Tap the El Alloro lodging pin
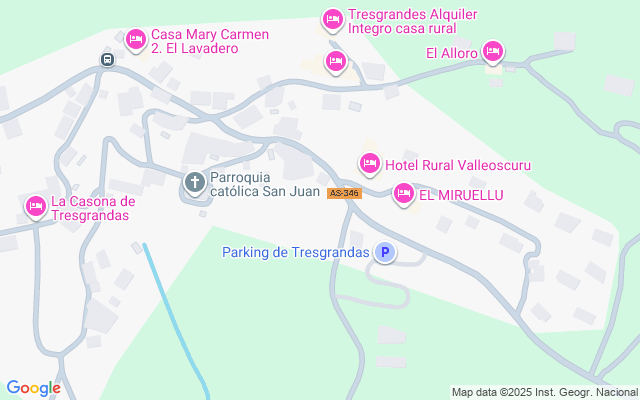 click(493, 52)
